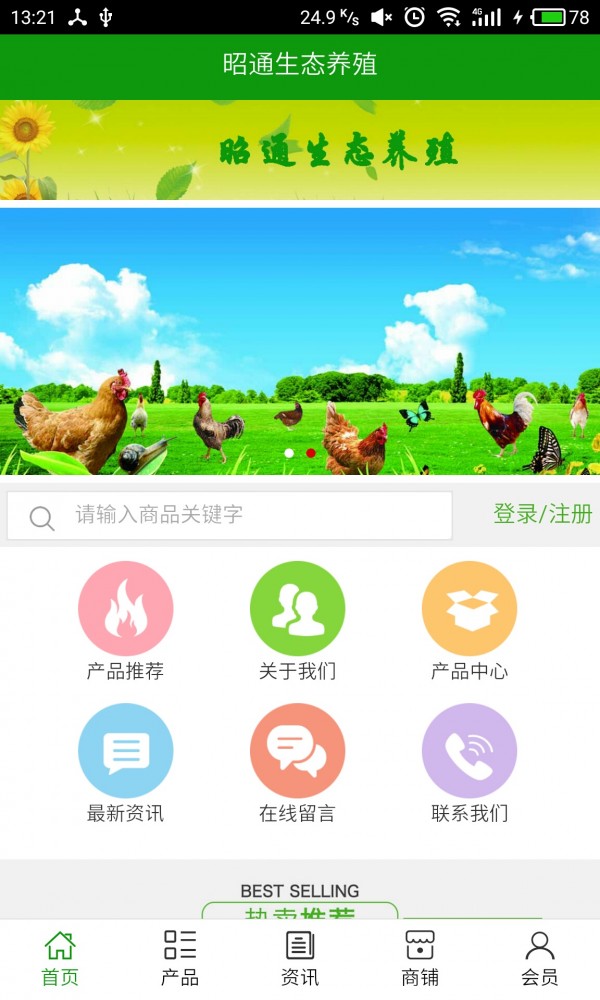Screen dimensions: 600x1000
Task: Switch to the 资讯 tab
Action: (x=300, y=958)
